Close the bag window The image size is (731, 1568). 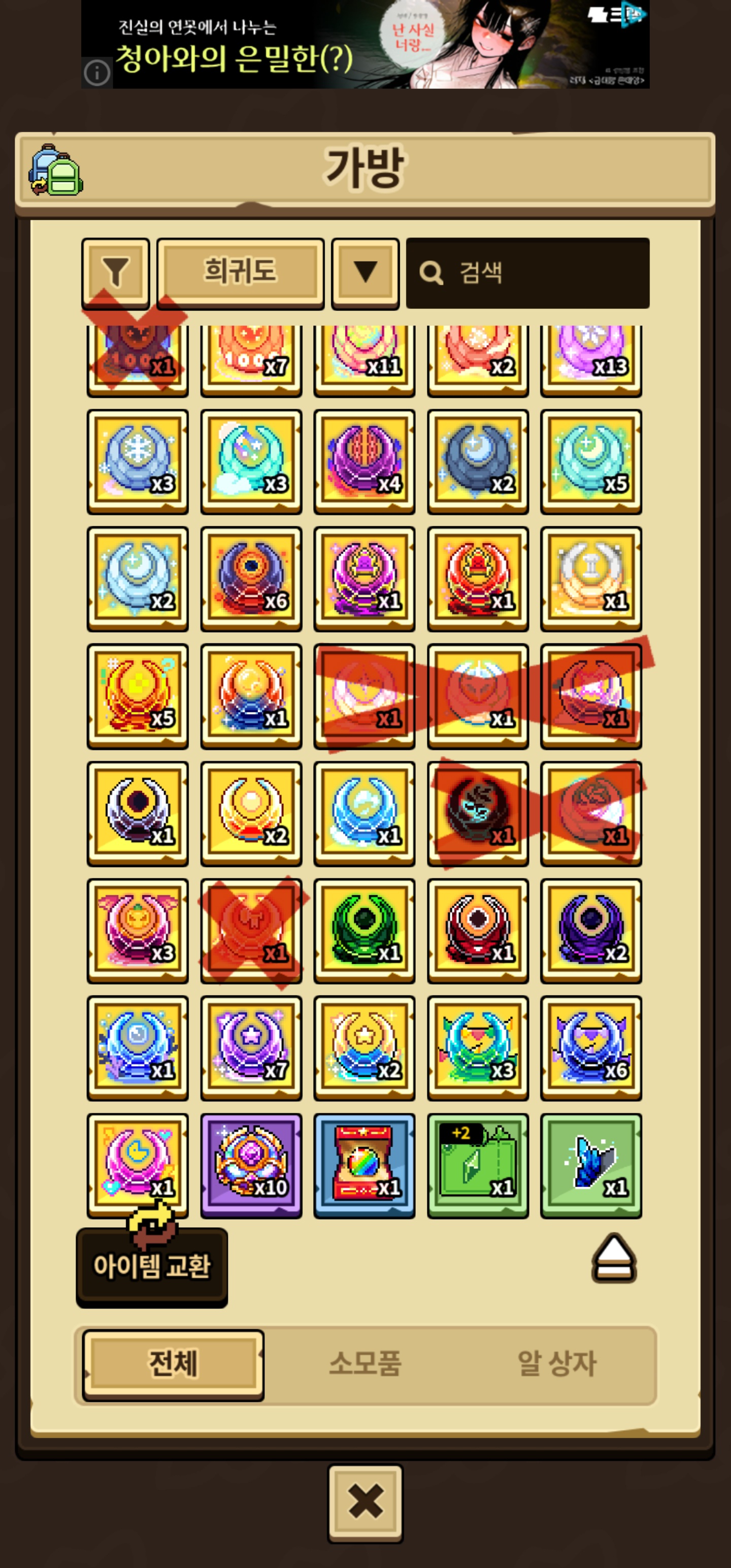365,1501
